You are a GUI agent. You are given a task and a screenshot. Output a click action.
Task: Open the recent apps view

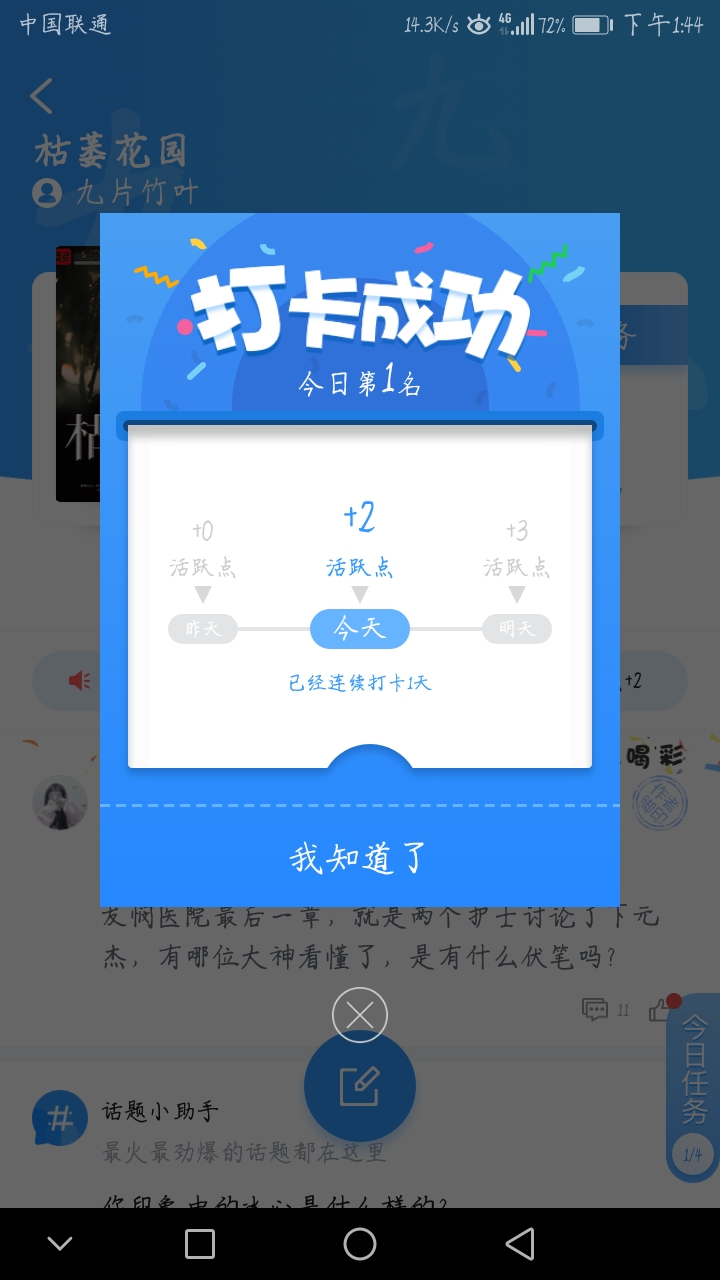click(200, 1244)
